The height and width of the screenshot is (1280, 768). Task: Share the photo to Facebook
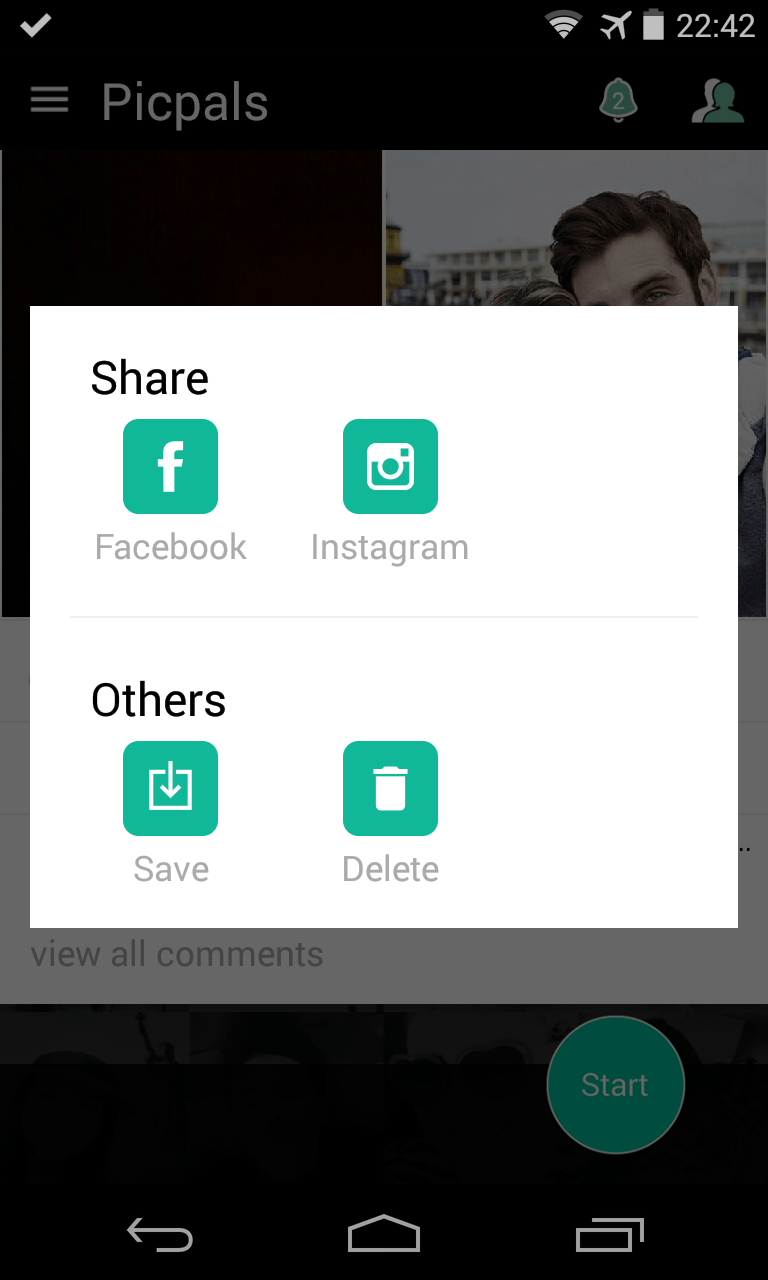pos(170,467)
